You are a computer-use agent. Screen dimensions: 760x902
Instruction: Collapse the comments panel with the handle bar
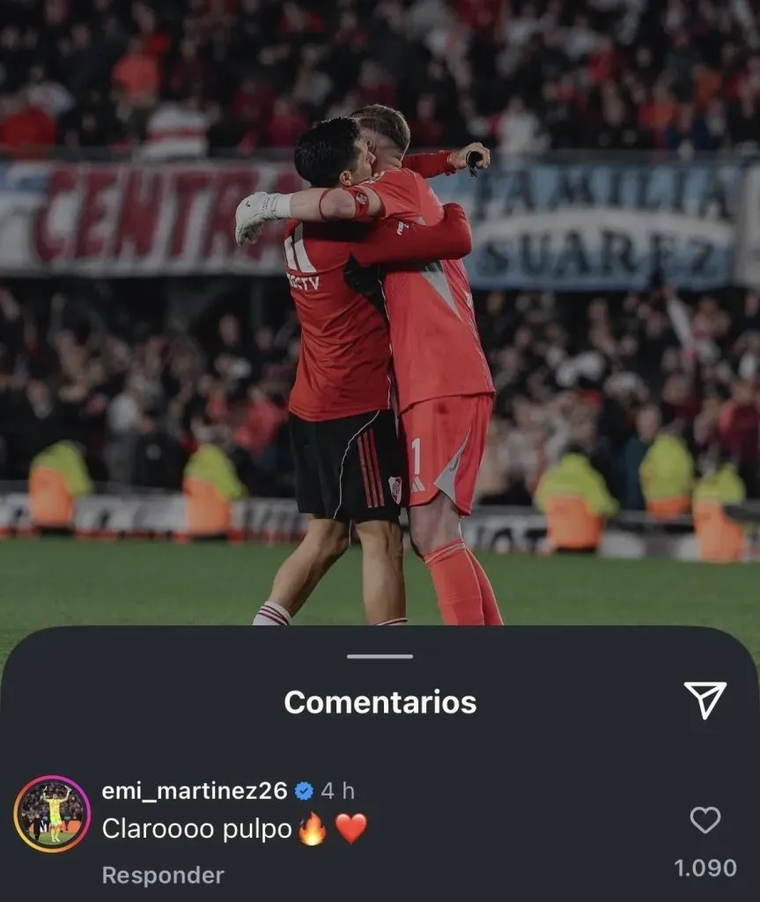point(380,658)
